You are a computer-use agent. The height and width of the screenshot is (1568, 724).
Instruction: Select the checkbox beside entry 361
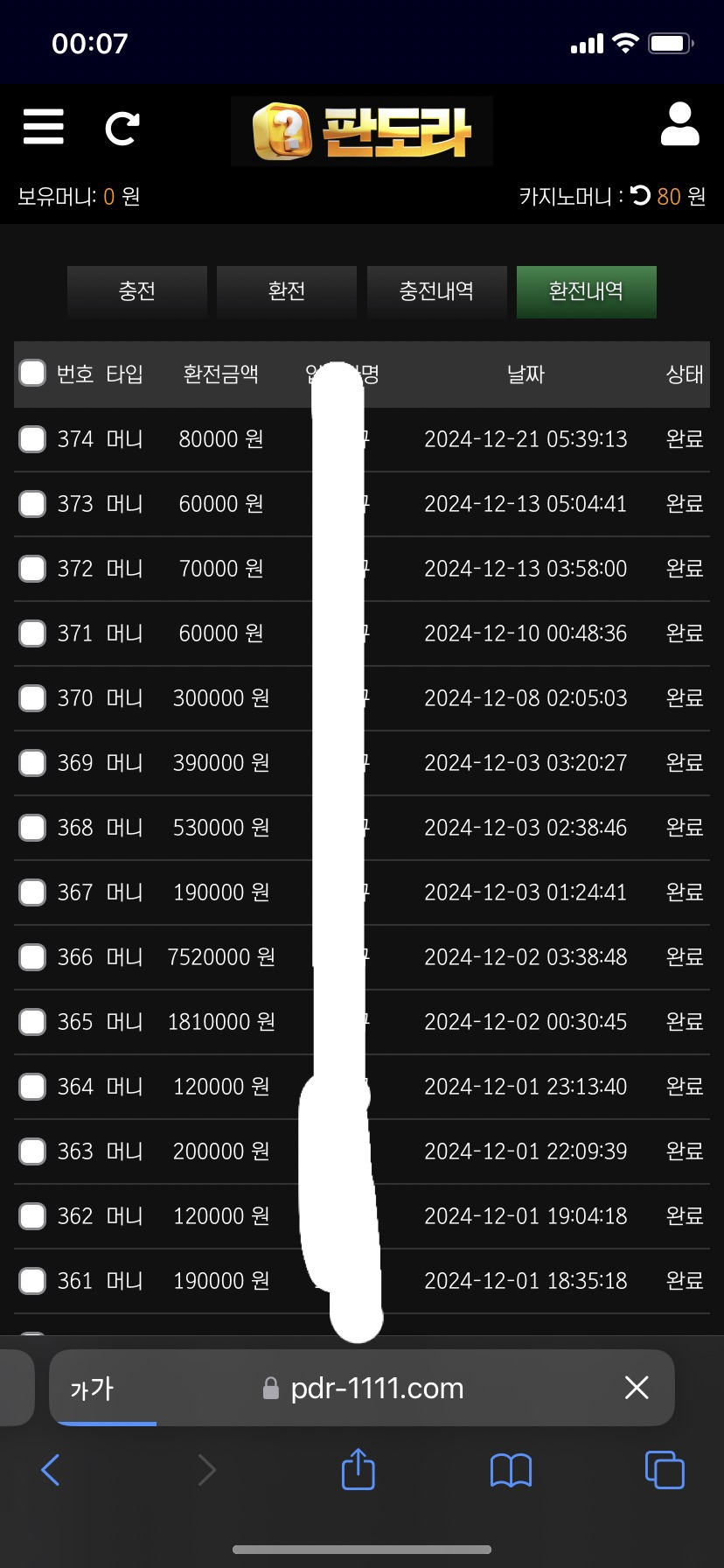coord(32,1280)
